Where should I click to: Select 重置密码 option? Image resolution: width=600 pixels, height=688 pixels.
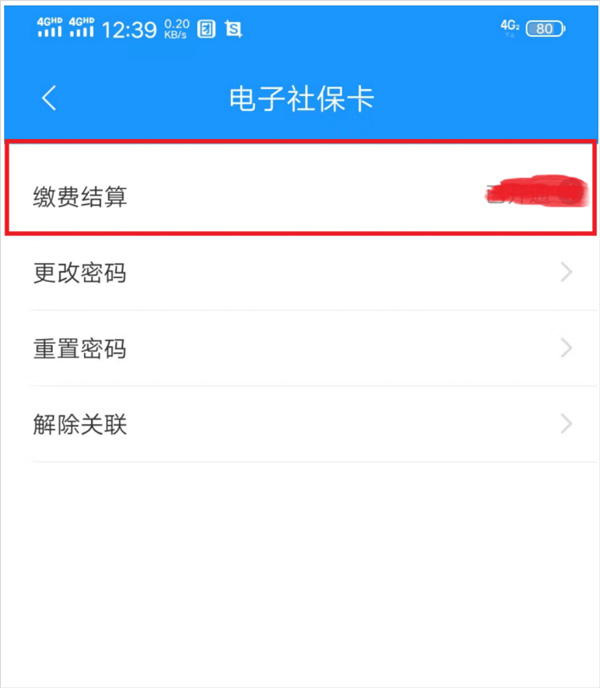click(x=300, y=349)
